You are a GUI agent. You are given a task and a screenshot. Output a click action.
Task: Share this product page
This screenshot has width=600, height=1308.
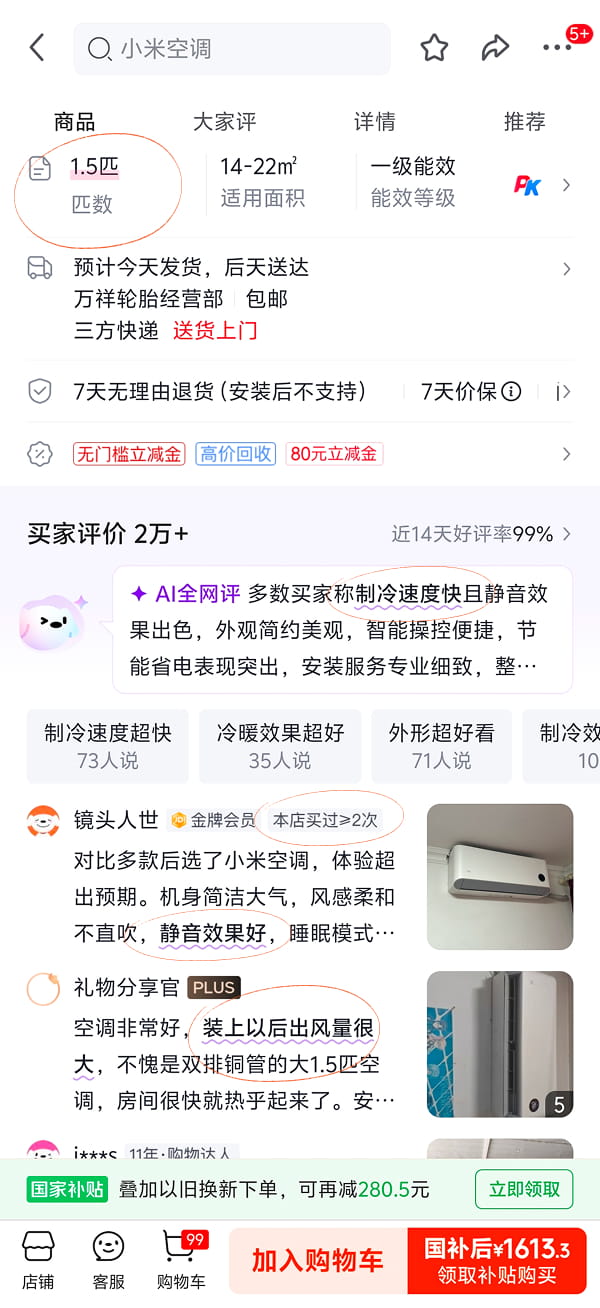tap(495, 48)
